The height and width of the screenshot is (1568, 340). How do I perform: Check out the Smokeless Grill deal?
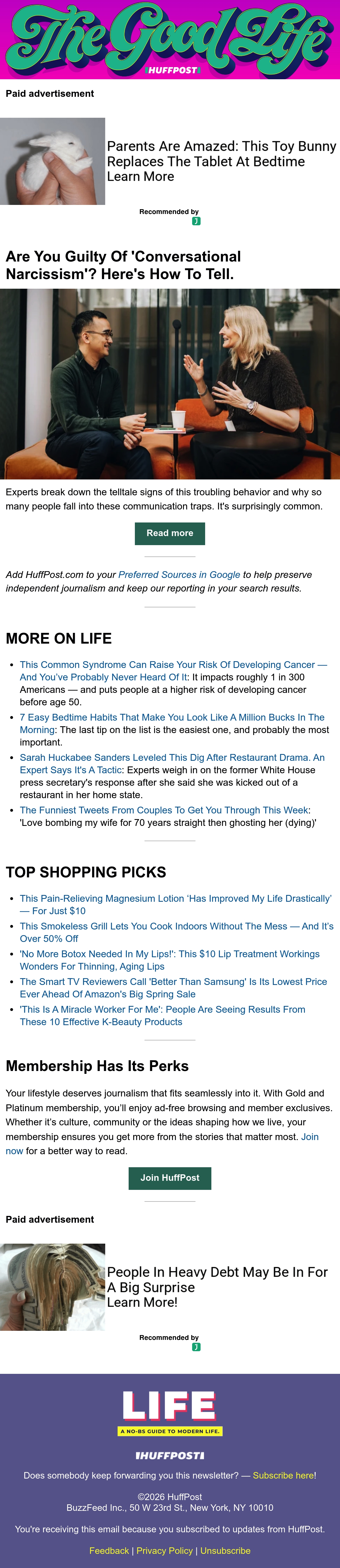pos(177,932)
